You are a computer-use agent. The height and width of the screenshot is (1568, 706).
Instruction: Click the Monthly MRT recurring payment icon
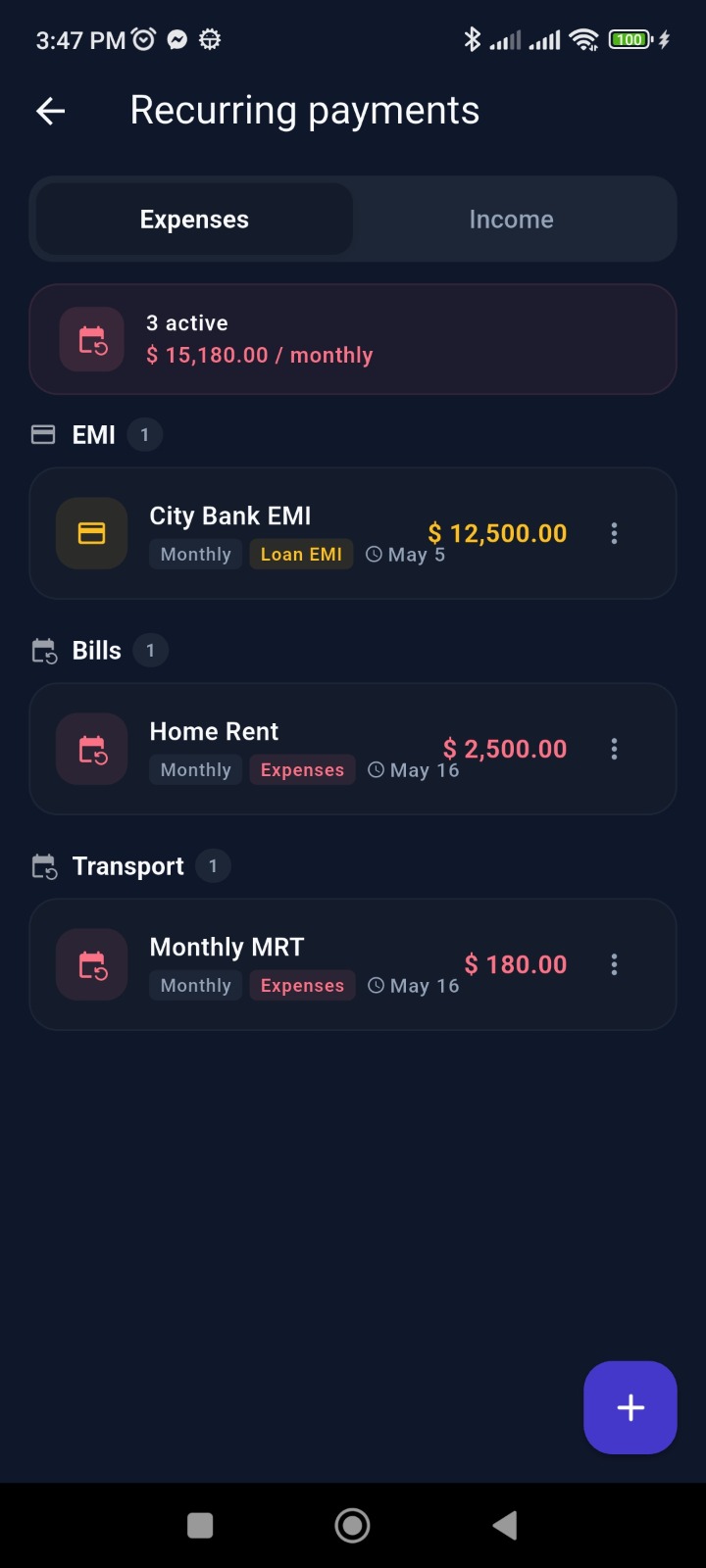(90, 964)
